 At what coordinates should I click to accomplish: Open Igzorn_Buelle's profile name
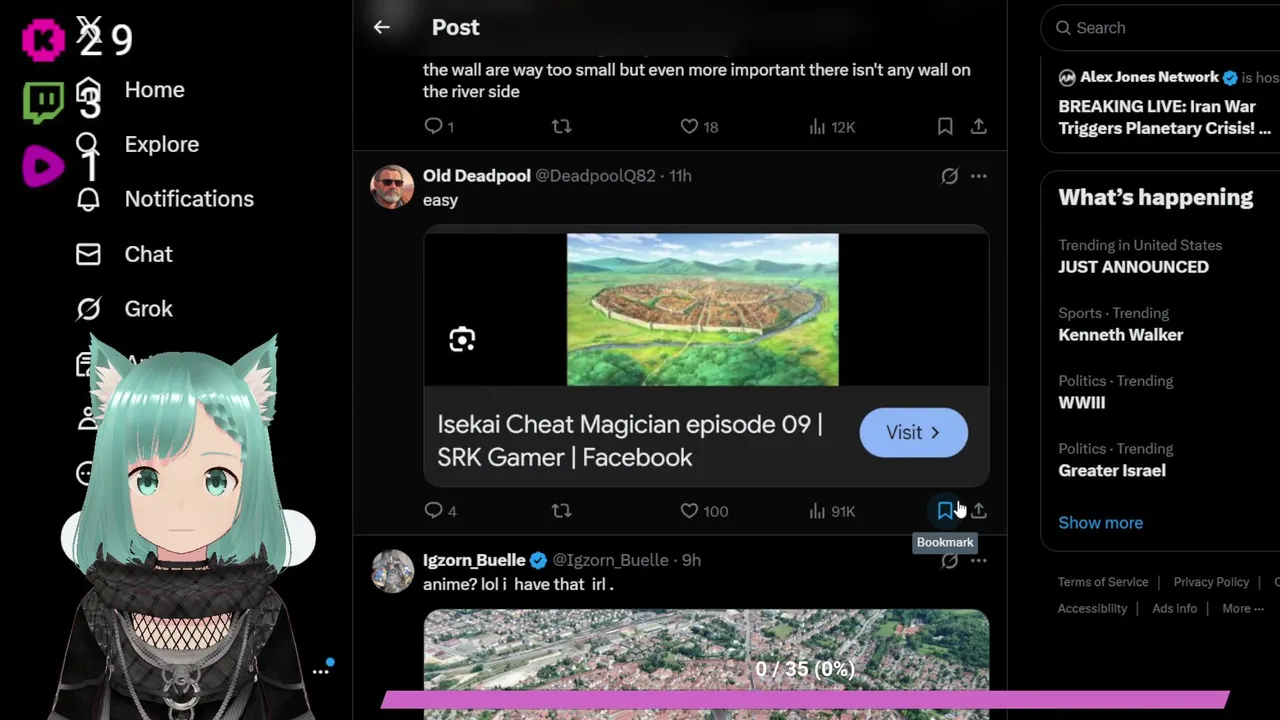pos(474,560)
